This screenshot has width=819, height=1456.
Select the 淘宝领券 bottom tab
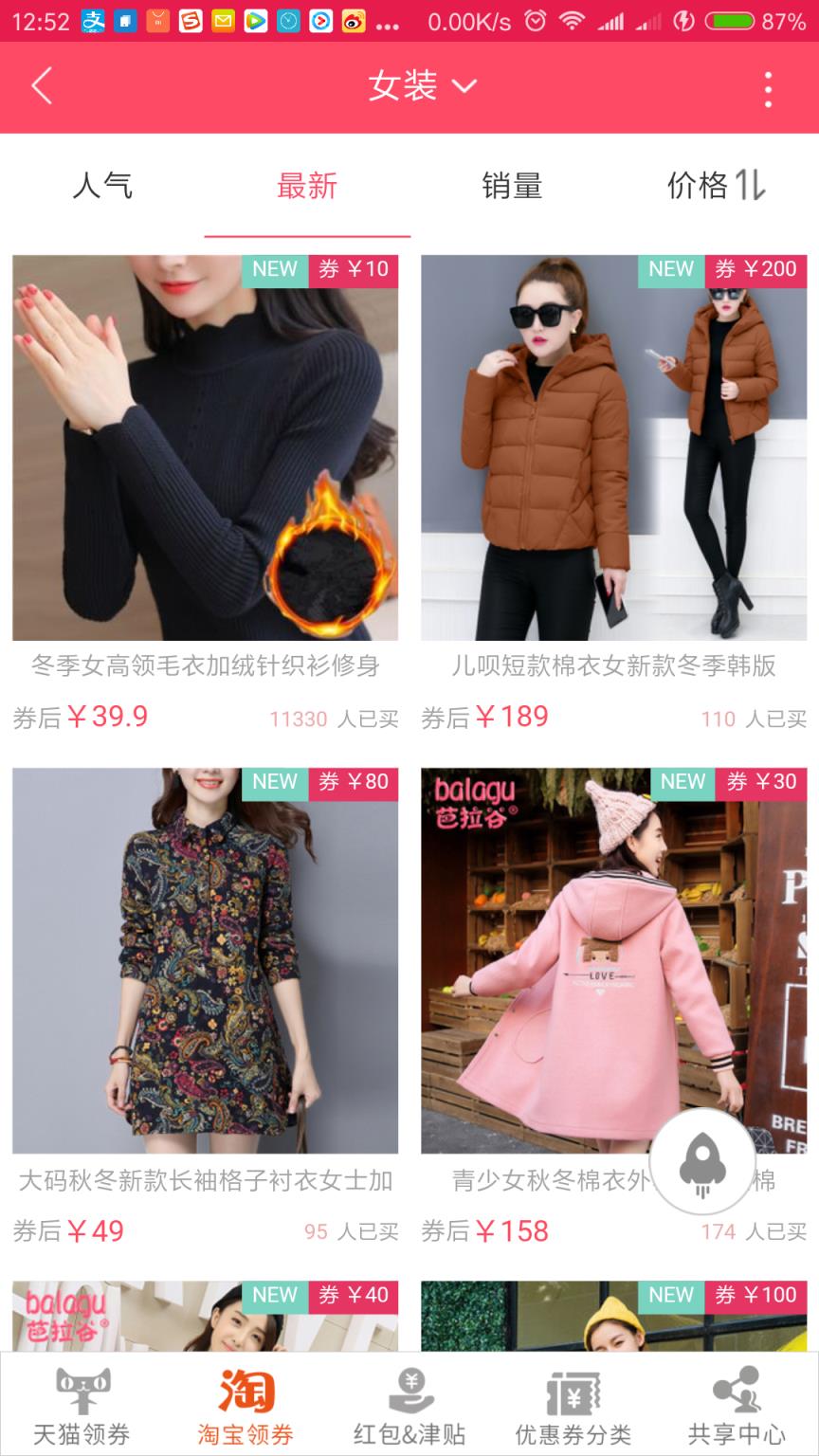[x=246, y=1406]
